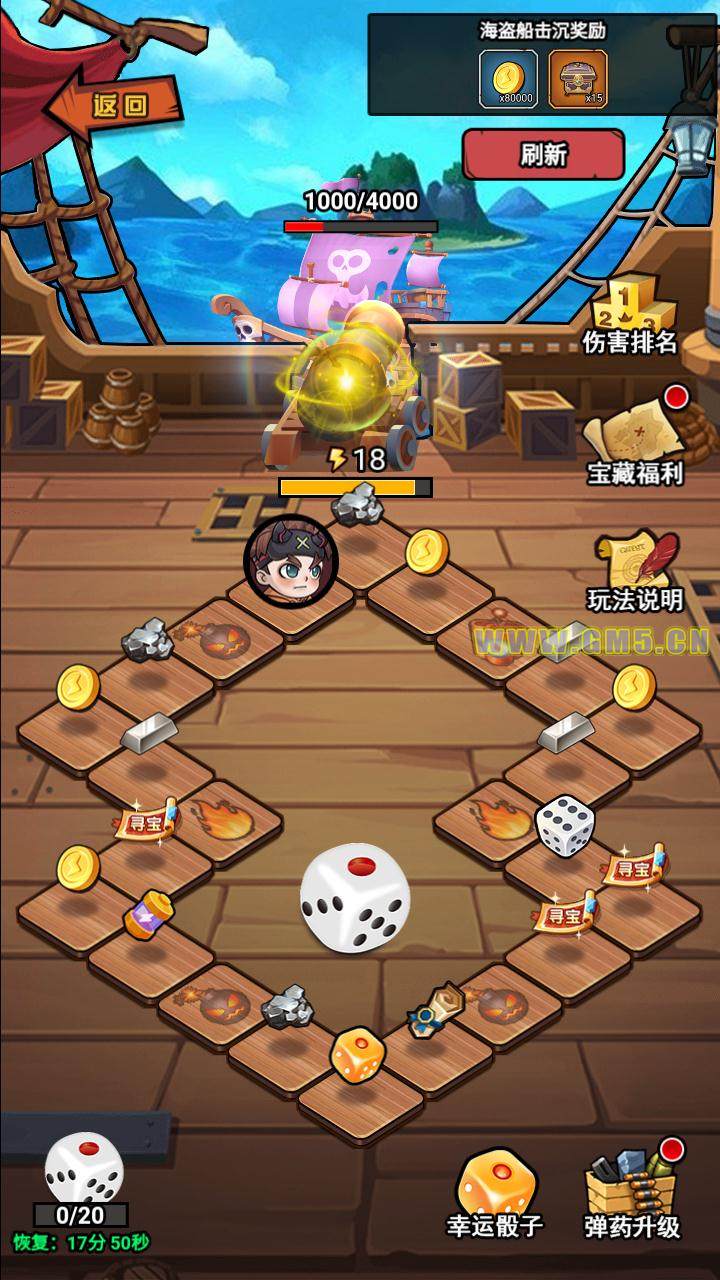The width and height of the screenshot is (720, 1280).
Task: Open 伤害排名 damage ranking
Action: pyautogui.click(x=630, y=315)
